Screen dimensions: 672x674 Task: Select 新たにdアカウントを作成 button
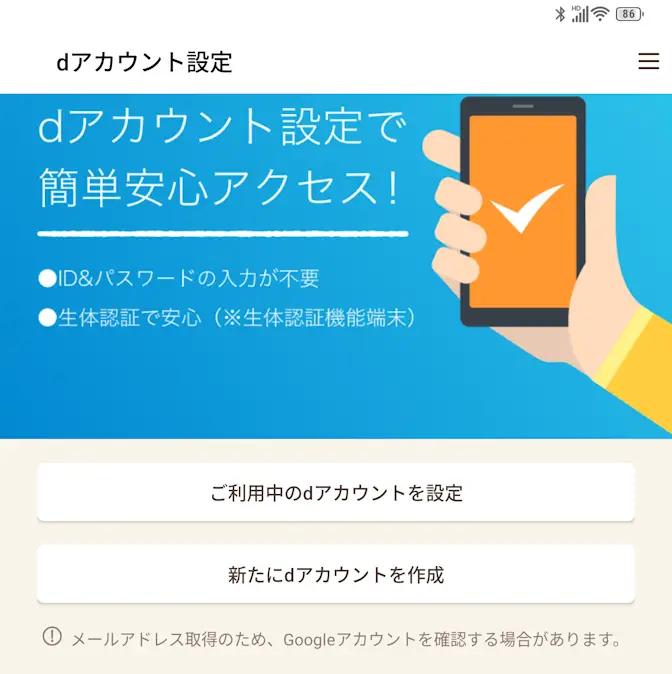point(336,574)
